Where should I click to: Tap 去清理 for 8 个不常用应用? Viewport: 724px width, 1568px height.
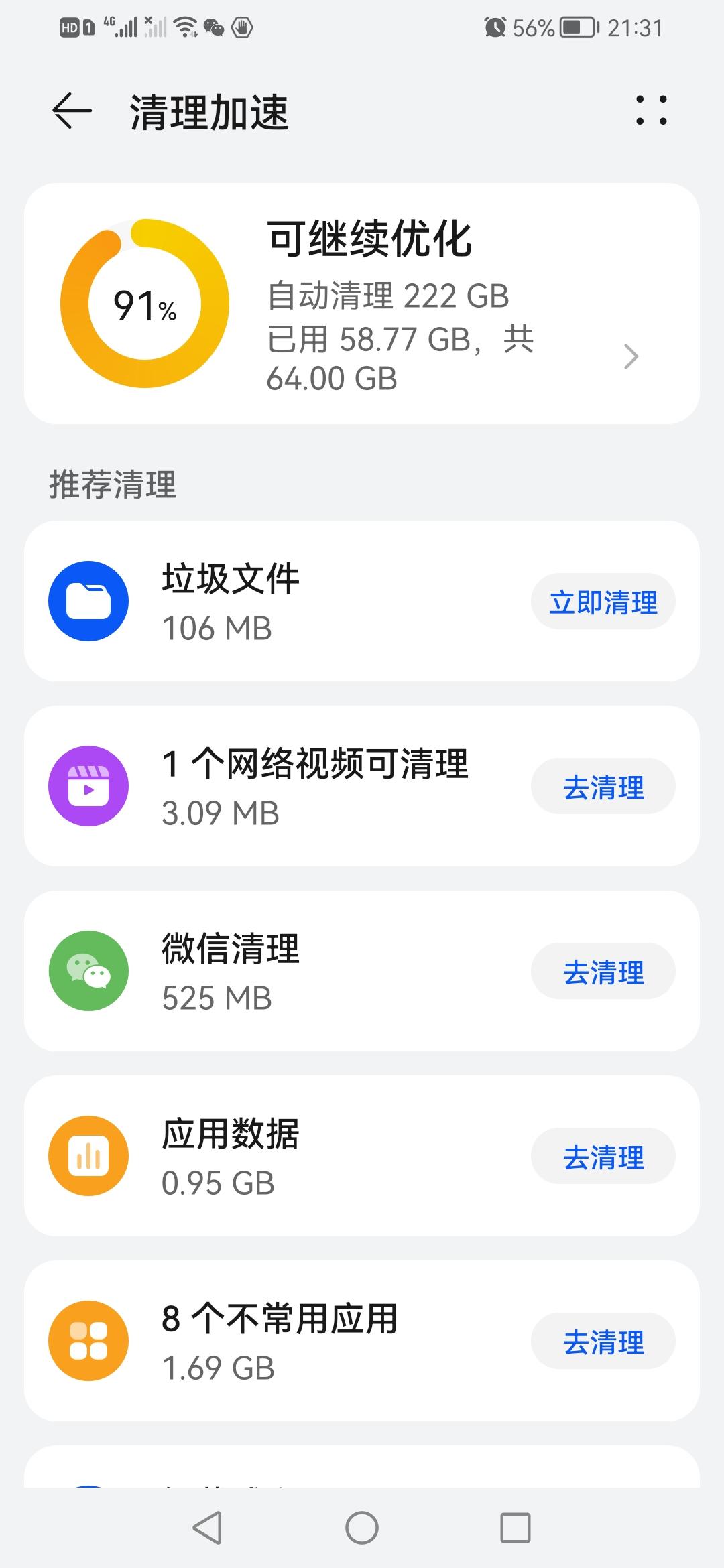pyautogui.click(x=603, y=1342)
